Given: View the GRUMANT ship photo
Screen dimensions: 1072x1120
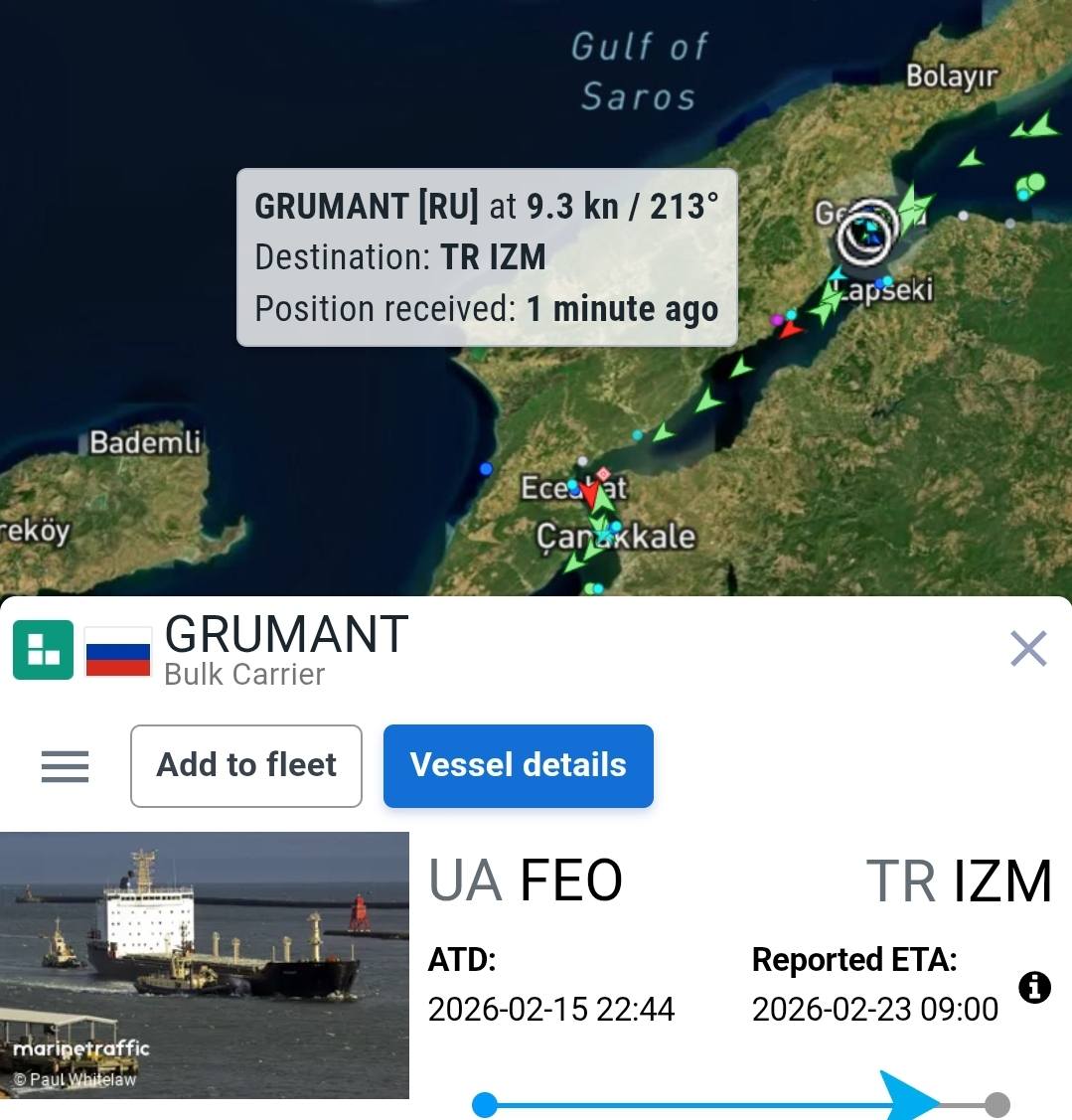Looking at the screenshot, I should 204,965.
